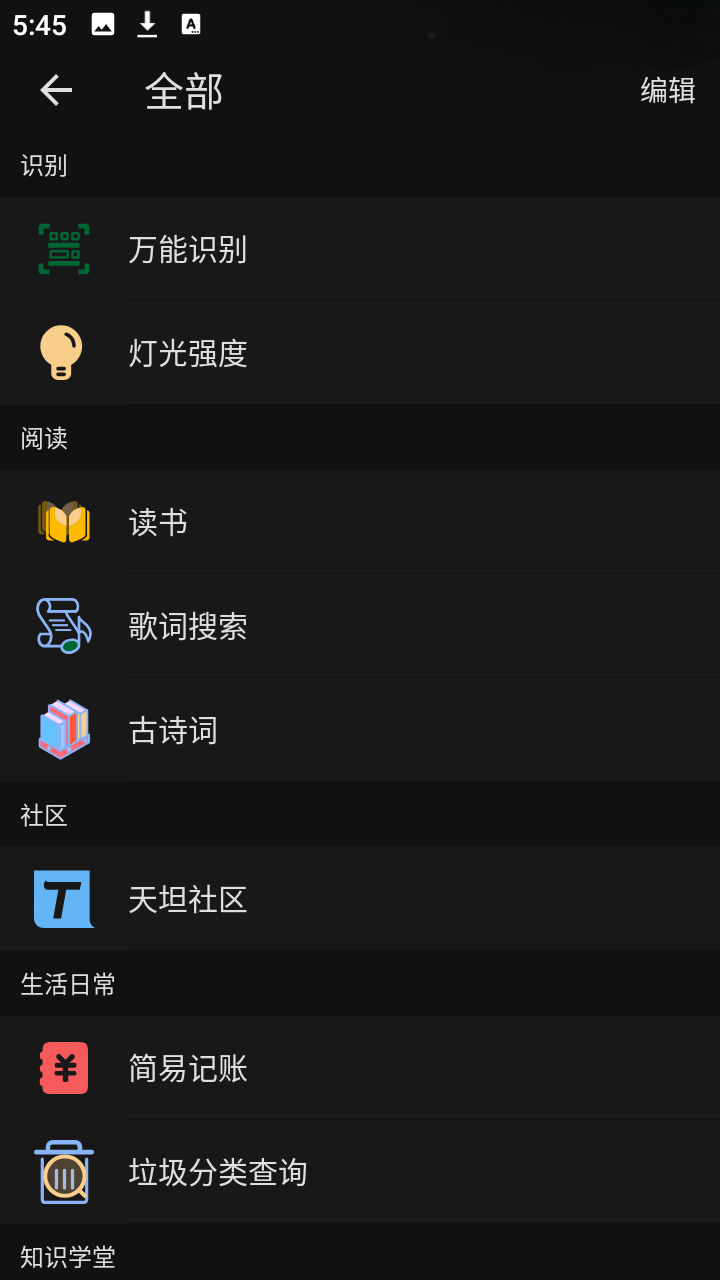Go back using the arrow icon
The image size is (720, 1280).
pyautogui.click(x=56, y=90)
